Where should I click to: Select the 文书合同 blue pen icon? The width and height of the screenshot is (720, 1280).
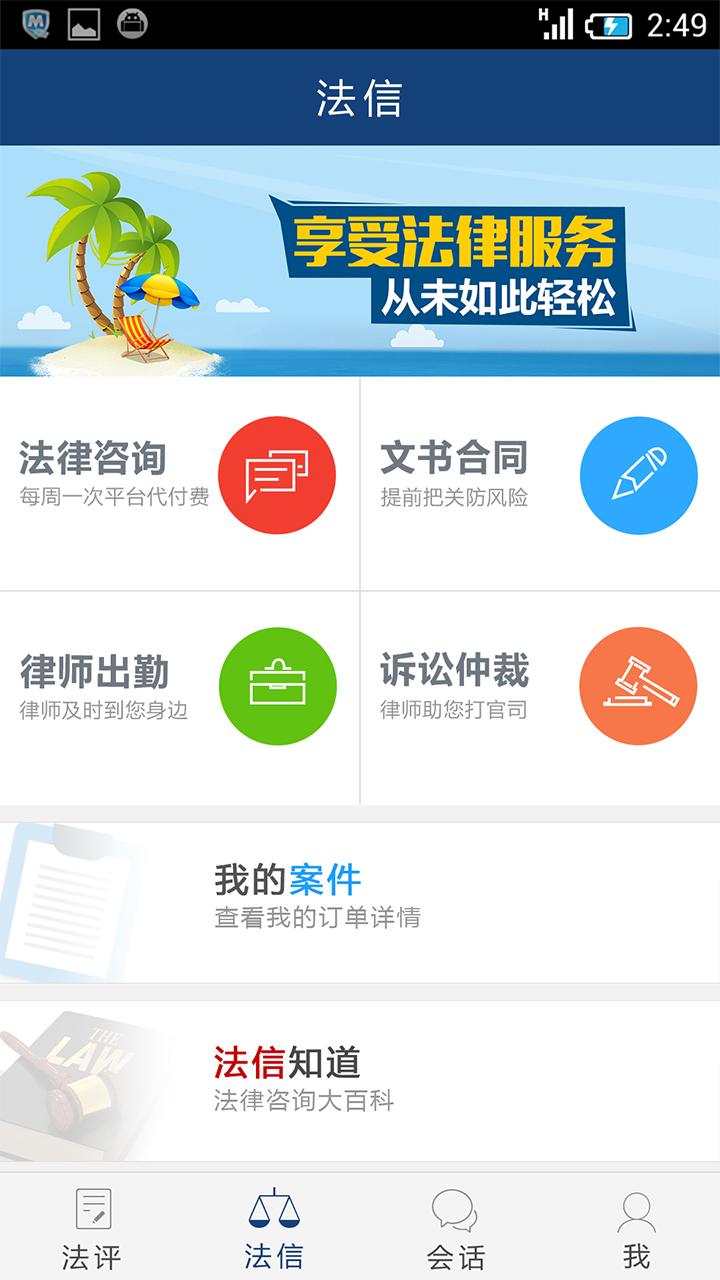[637, 475]
